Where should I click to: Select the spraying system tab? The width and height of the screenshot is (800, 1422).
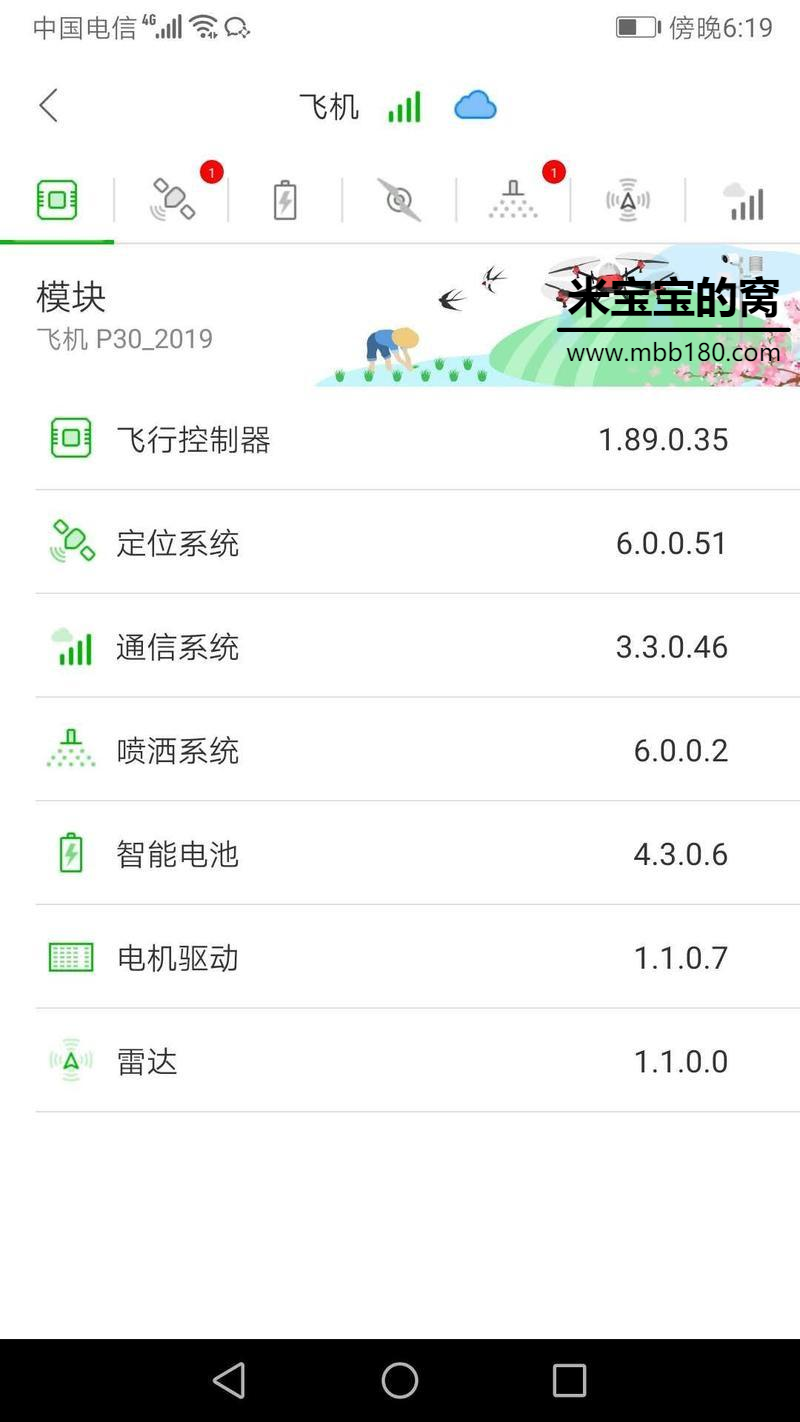click(513, 200)
